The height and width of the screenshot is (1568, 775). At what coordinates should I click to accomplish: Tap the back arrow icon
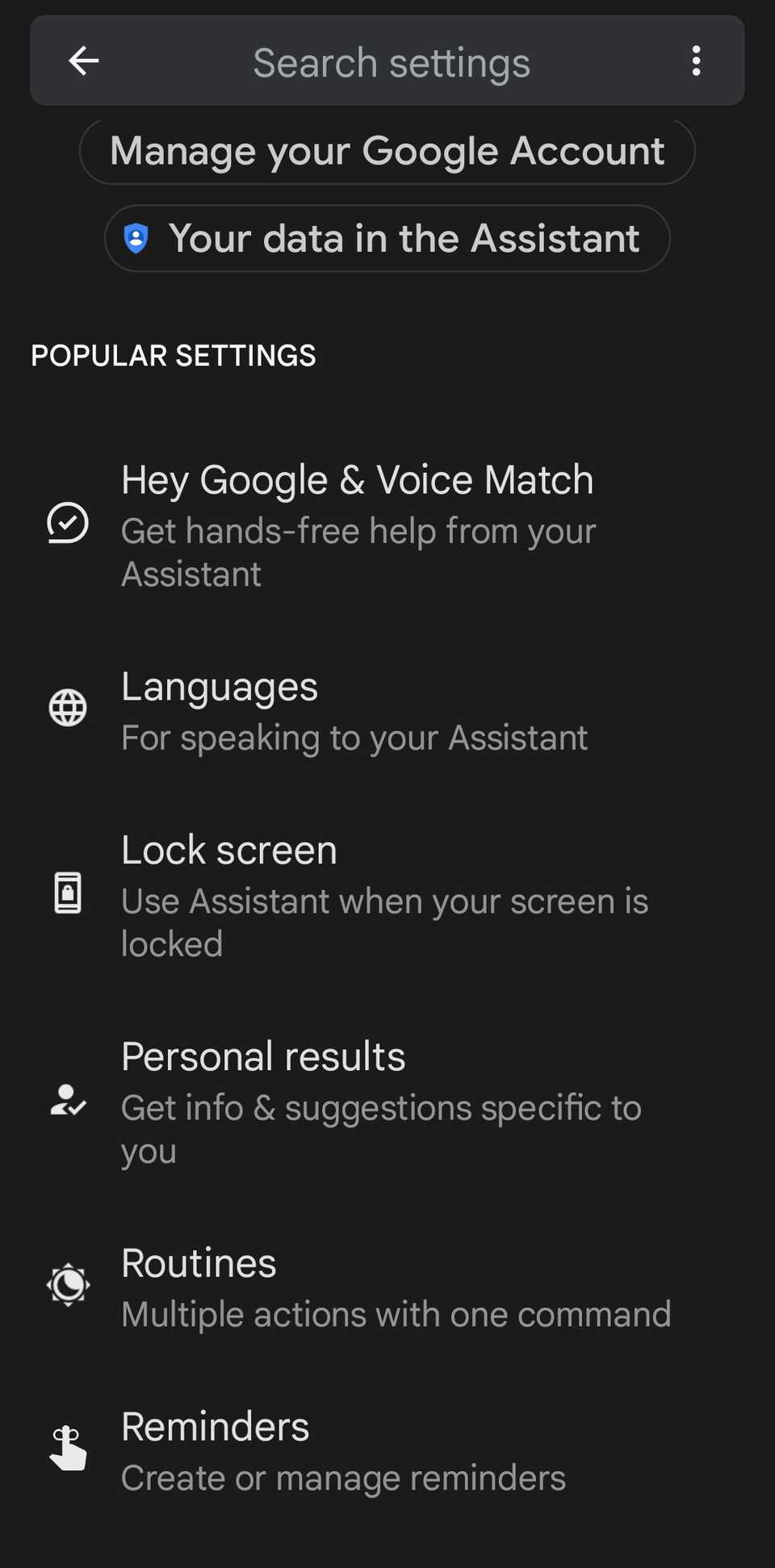(x=83, y=61)
